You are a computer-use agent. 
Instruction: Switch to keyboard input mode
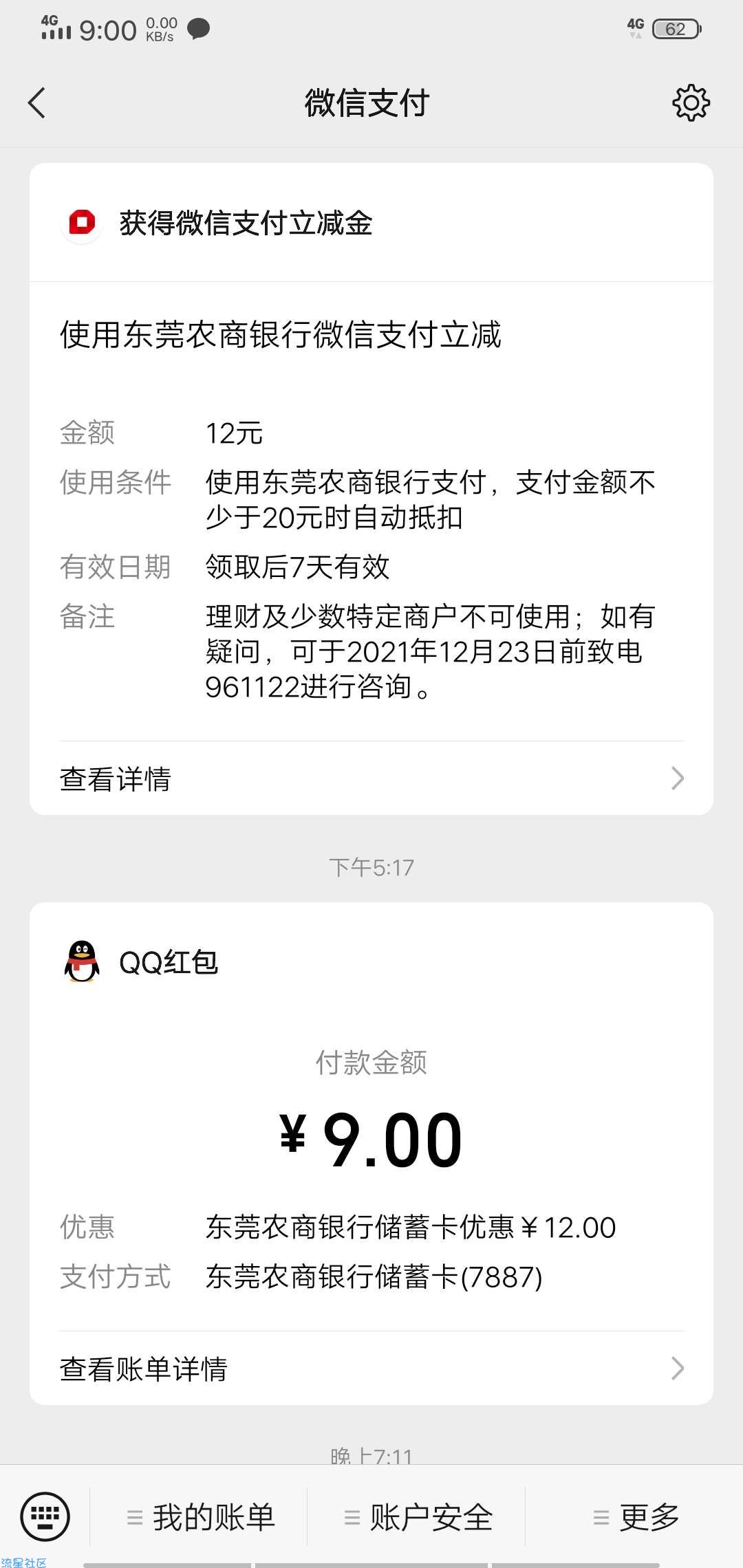point(45,1516)
